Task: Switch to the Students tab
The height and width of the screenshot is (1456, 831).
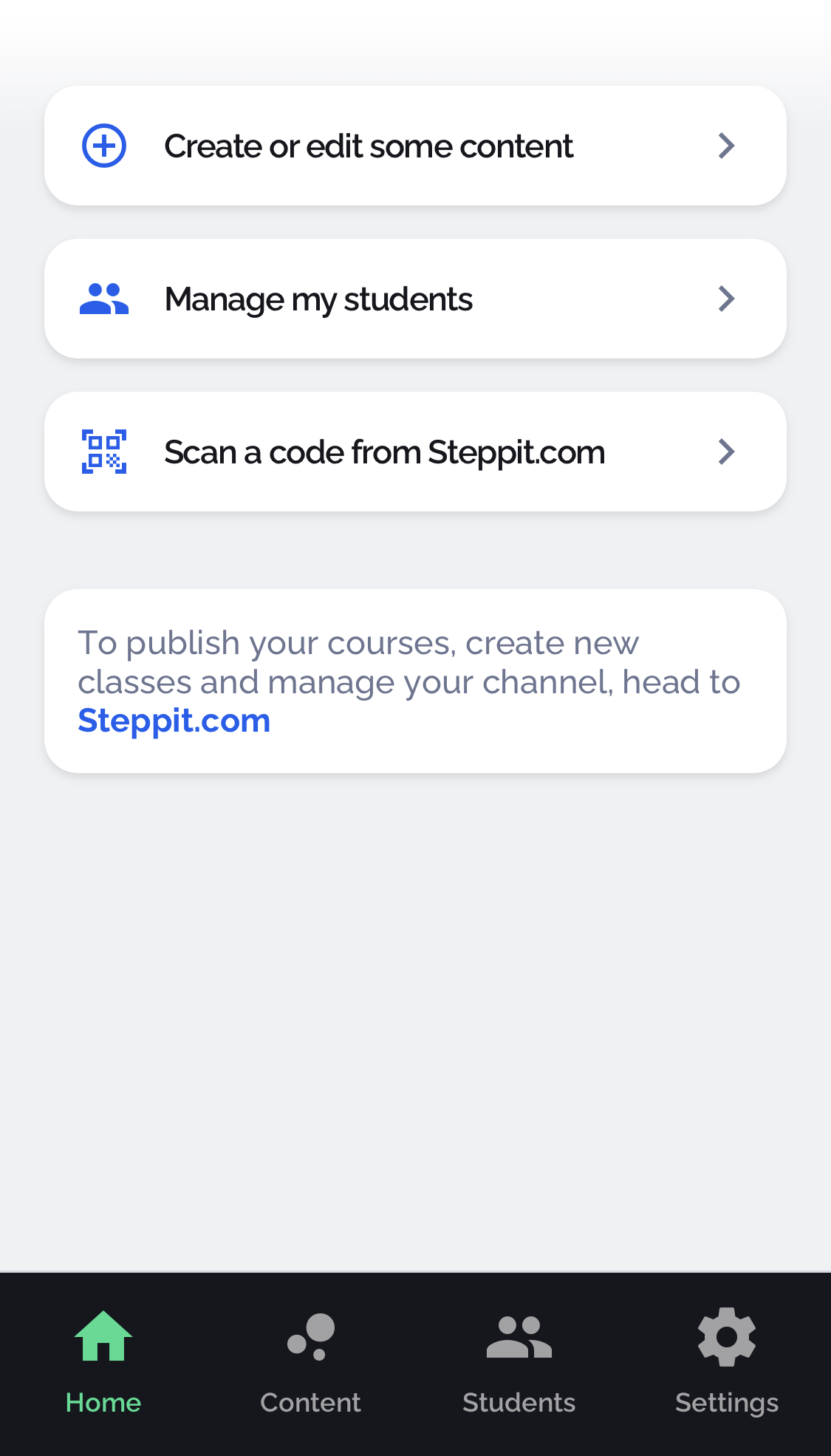Action: tap(519, 1362)
